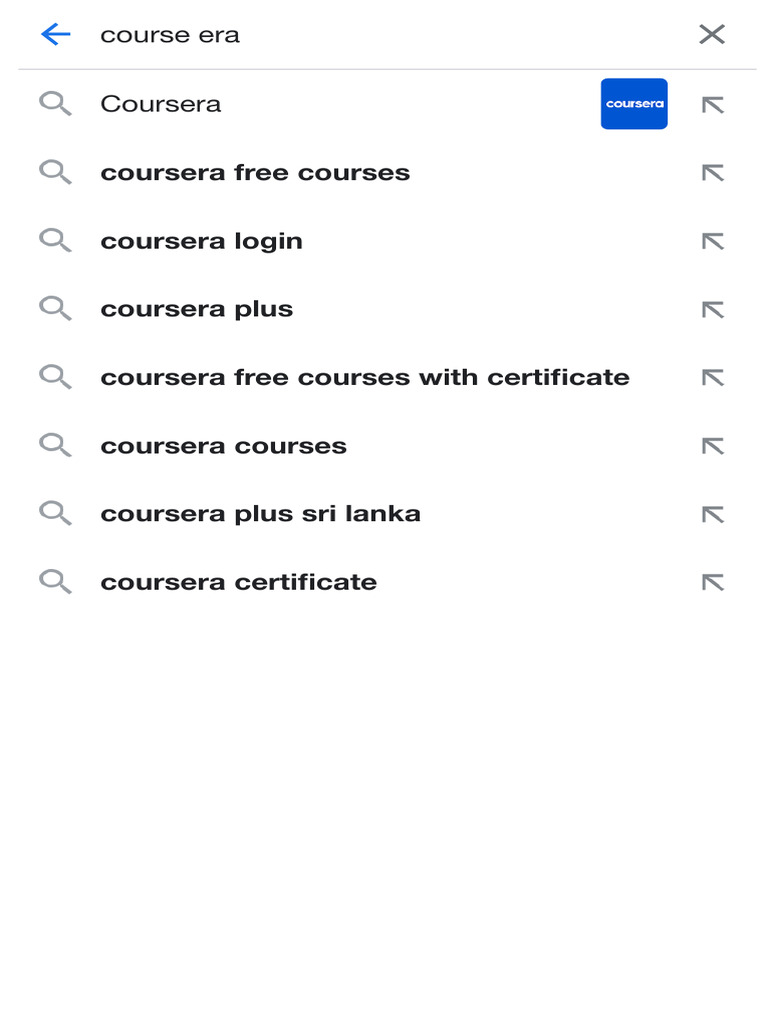Tap the arrow beside 'coursera courses'
Screen dimensions: 768x1024
click(x=712, y=446)
